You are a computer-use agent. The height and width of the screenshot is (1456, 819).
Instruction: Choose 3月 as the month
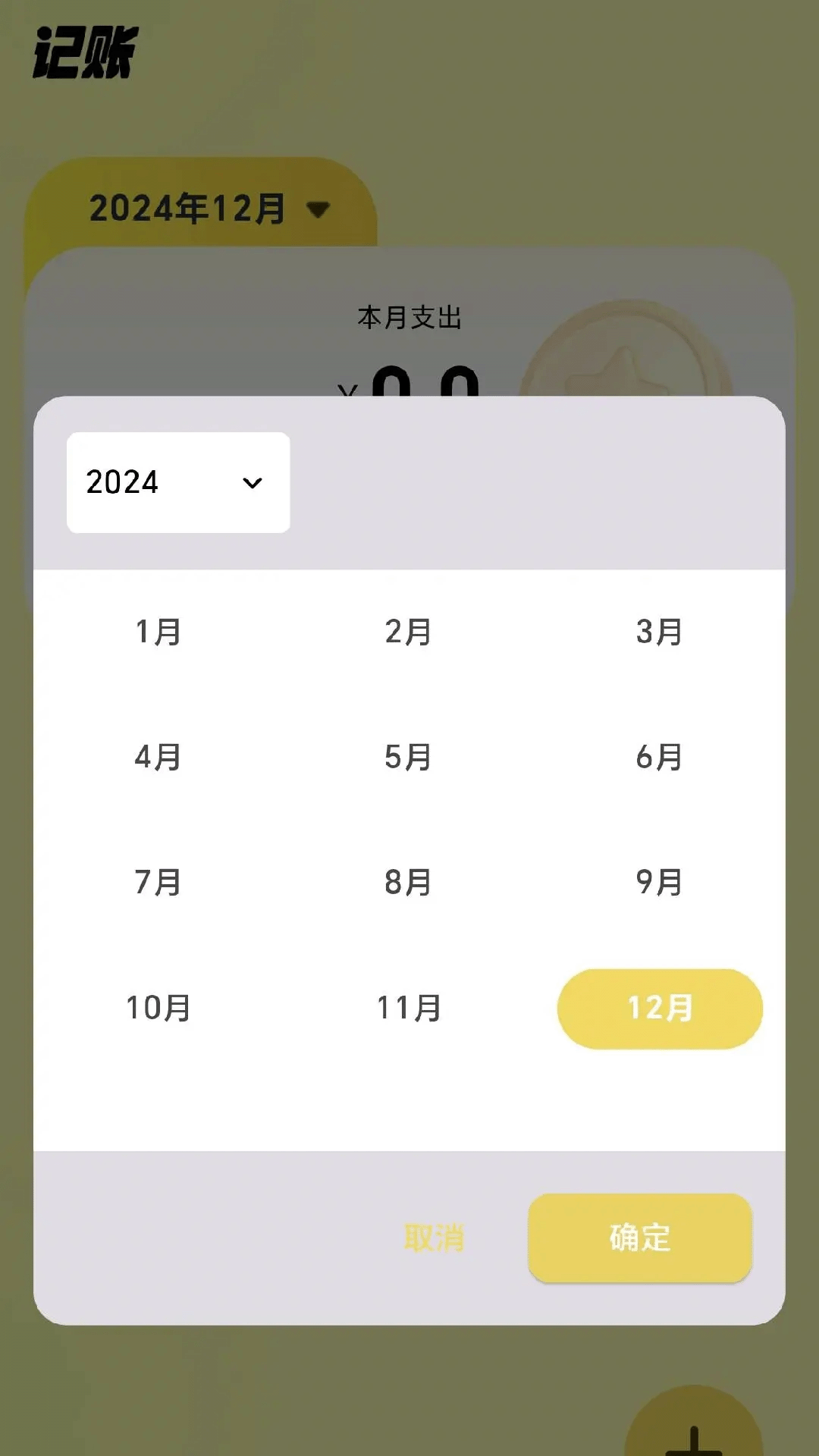click(659, 632)
